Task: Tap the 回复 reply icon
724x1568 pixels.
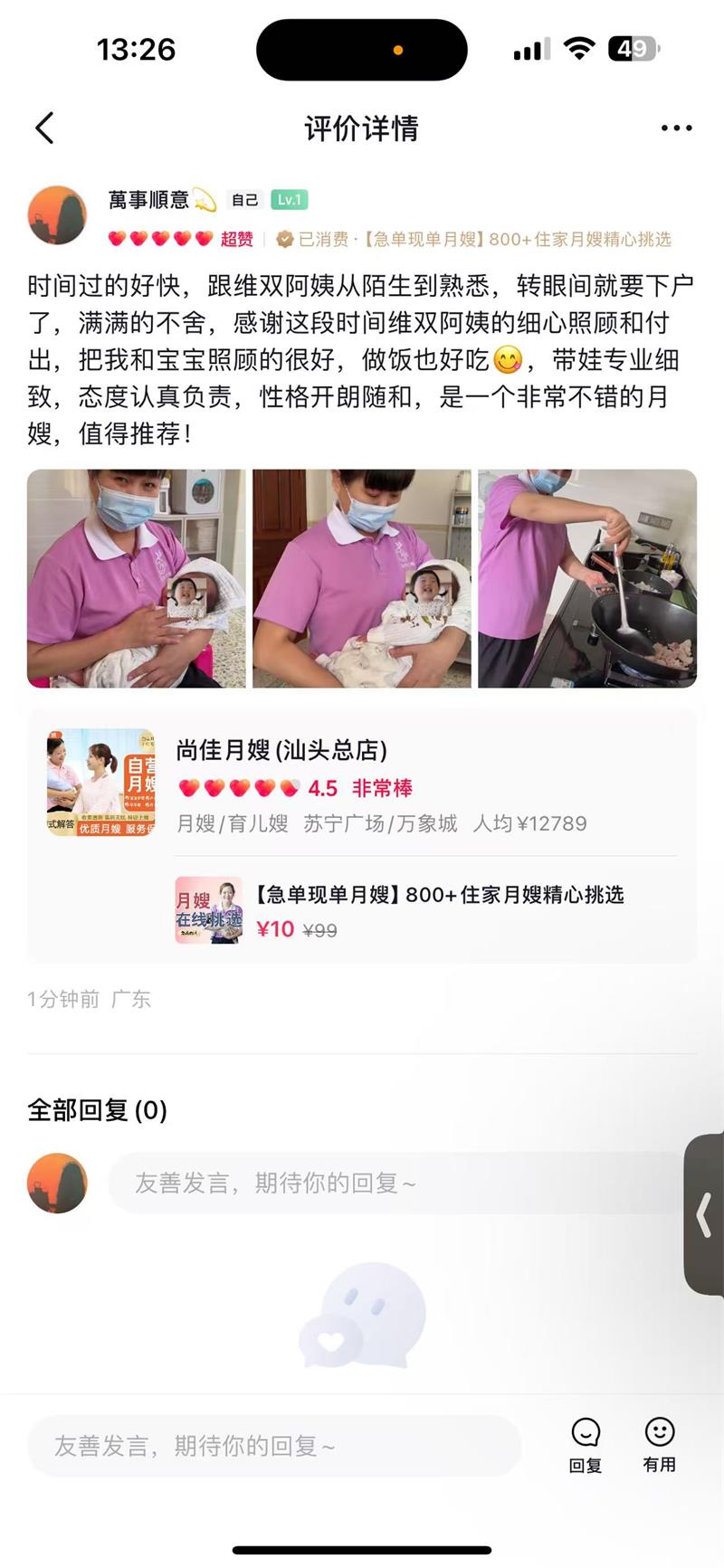Action: (x=586, y=1445)
